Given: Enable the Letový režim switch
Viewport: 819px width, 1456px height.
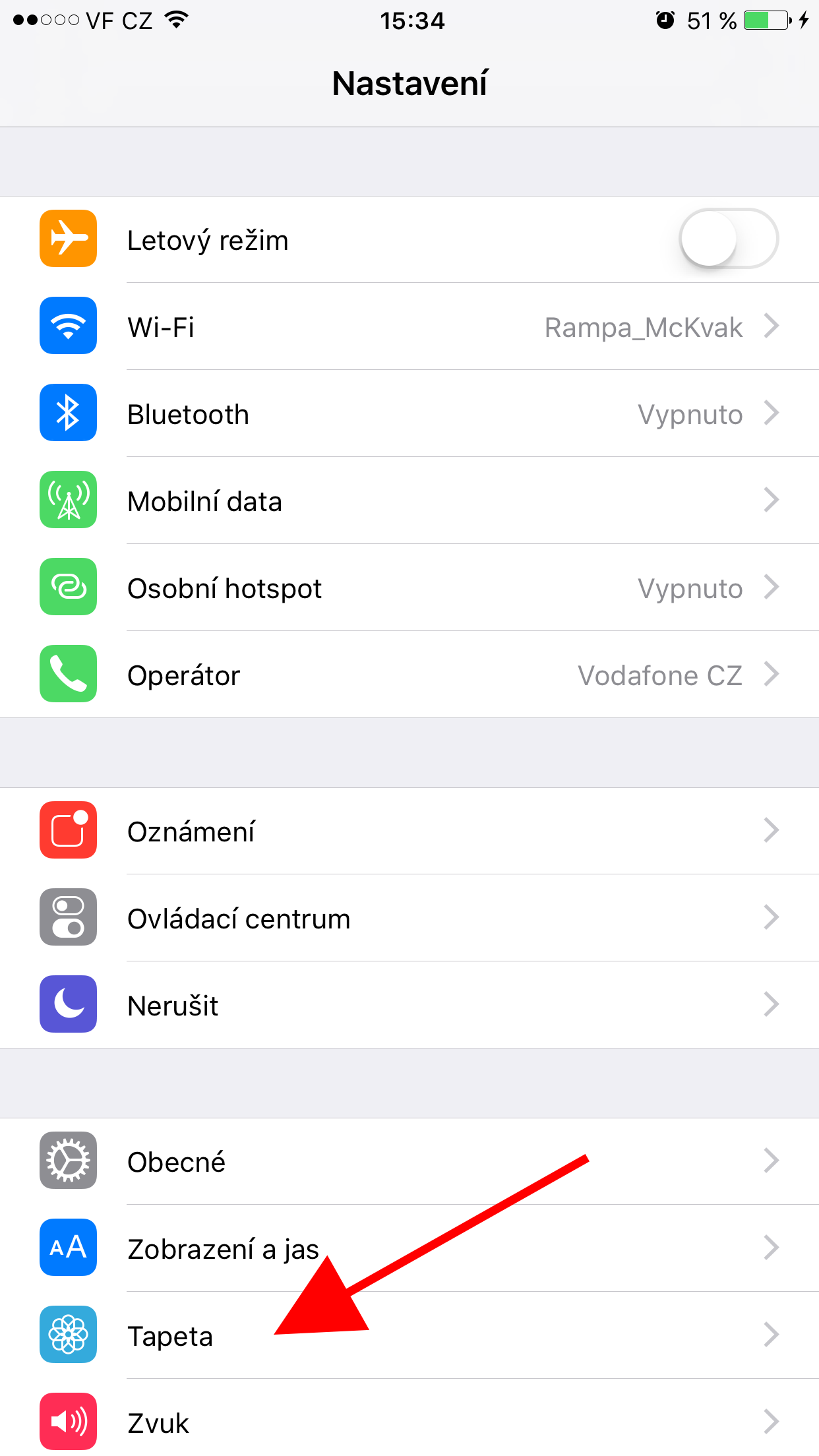Looking at the screenshot, I should click(728, 239).
